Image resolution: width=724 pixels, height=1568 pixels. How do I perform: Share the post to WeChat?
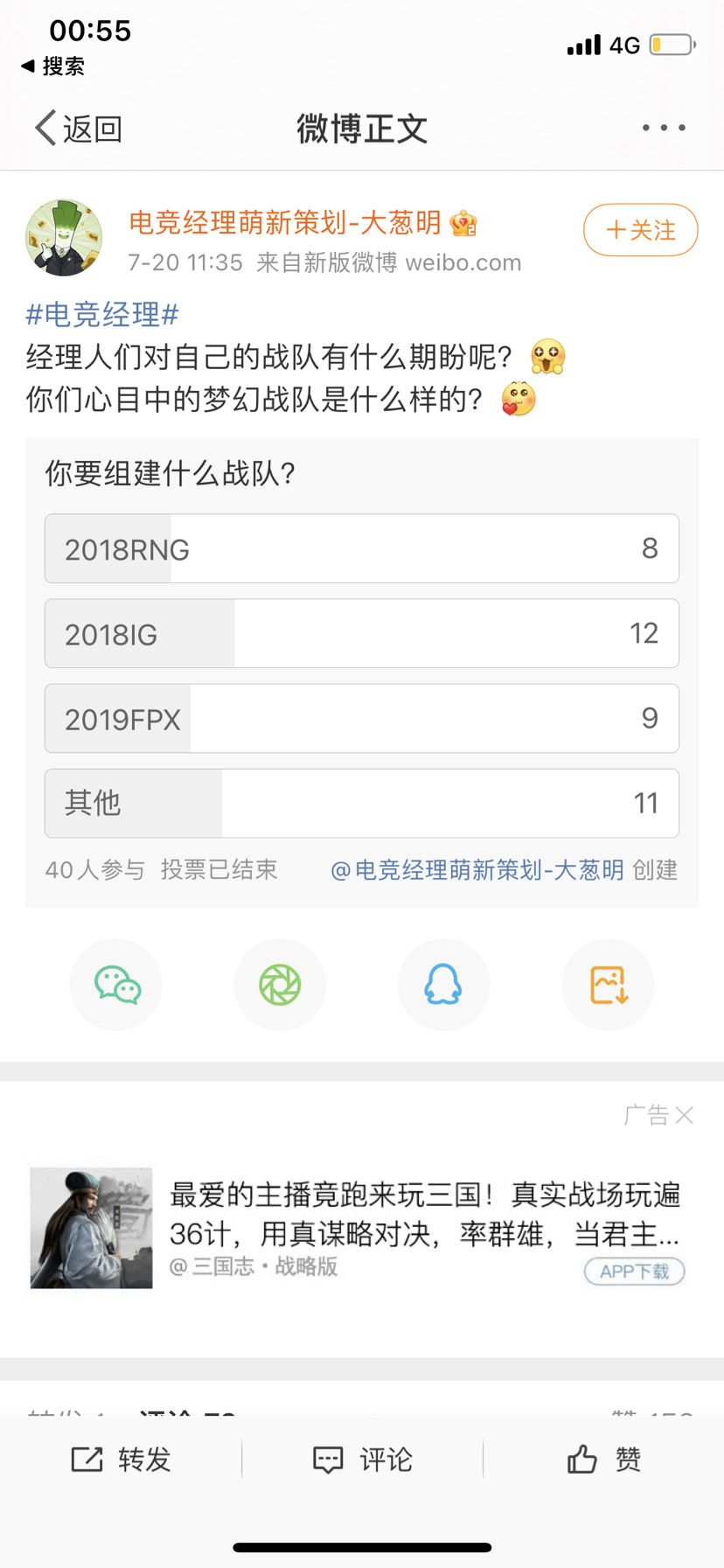coord(116,985)
